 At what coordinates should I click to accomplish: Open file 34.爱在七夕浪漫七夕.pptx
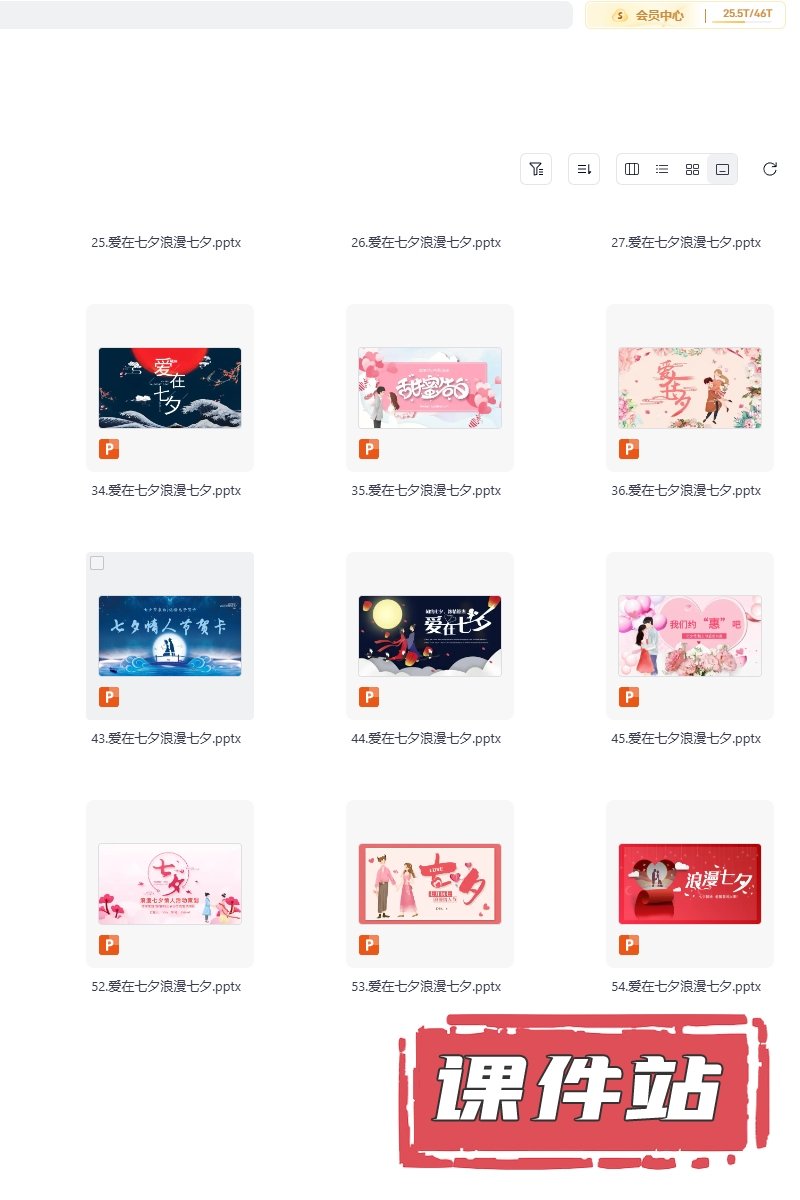pyautogui.click(x=170, y=388)
